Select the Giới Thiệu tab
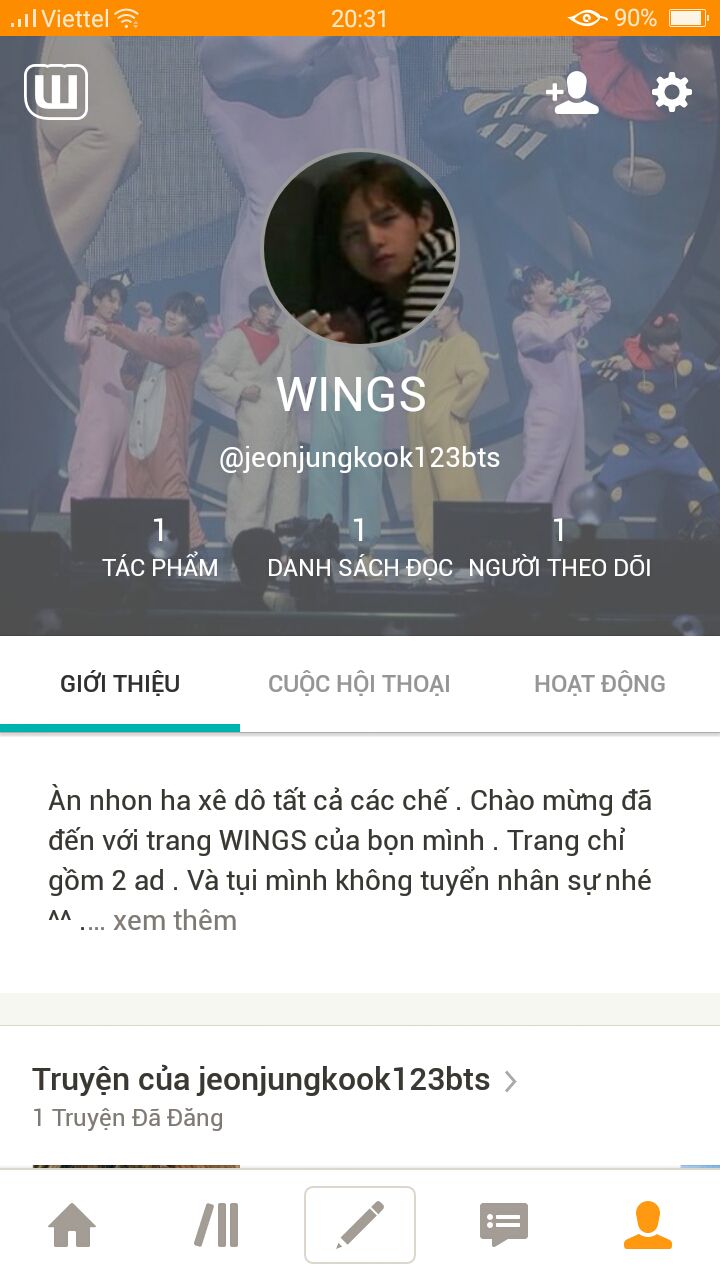The height and width of the screenshot is (1280, 720). [120, 684]
